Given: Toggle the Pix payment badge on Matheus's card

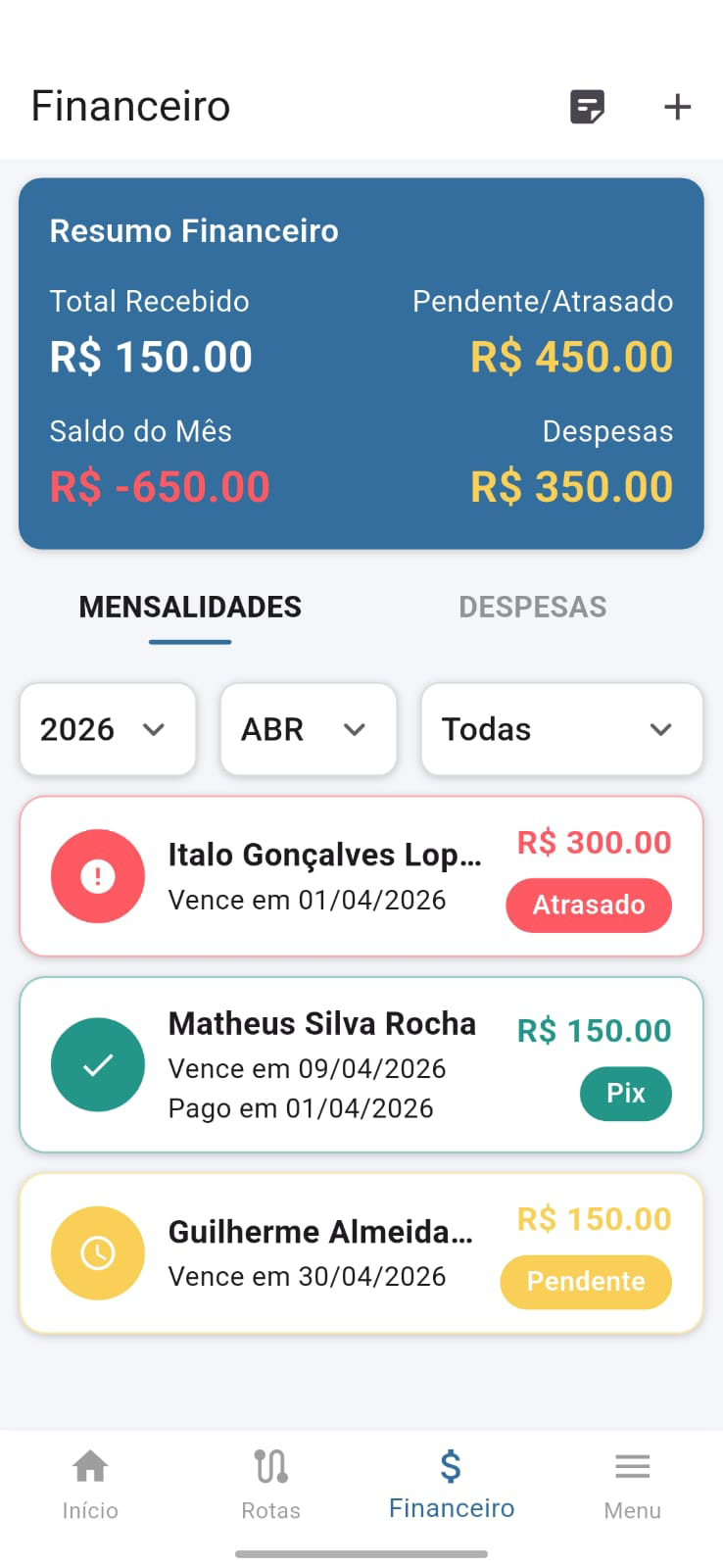Looking at the screenshot, I should coord(625,1094).
